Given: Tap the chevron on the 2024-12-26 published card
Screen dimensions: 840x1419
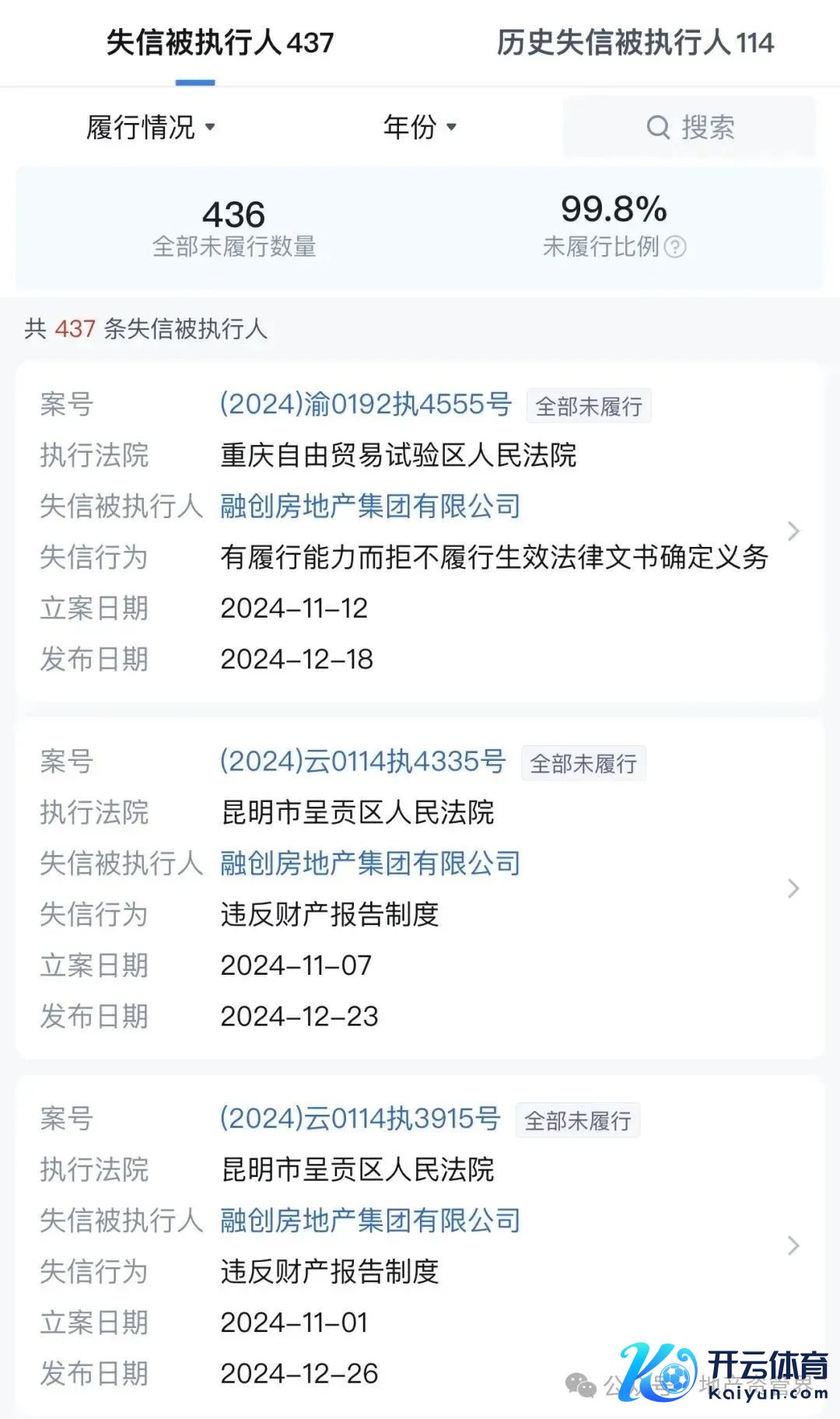Looking at the screenshot, I should [793, 1246].
